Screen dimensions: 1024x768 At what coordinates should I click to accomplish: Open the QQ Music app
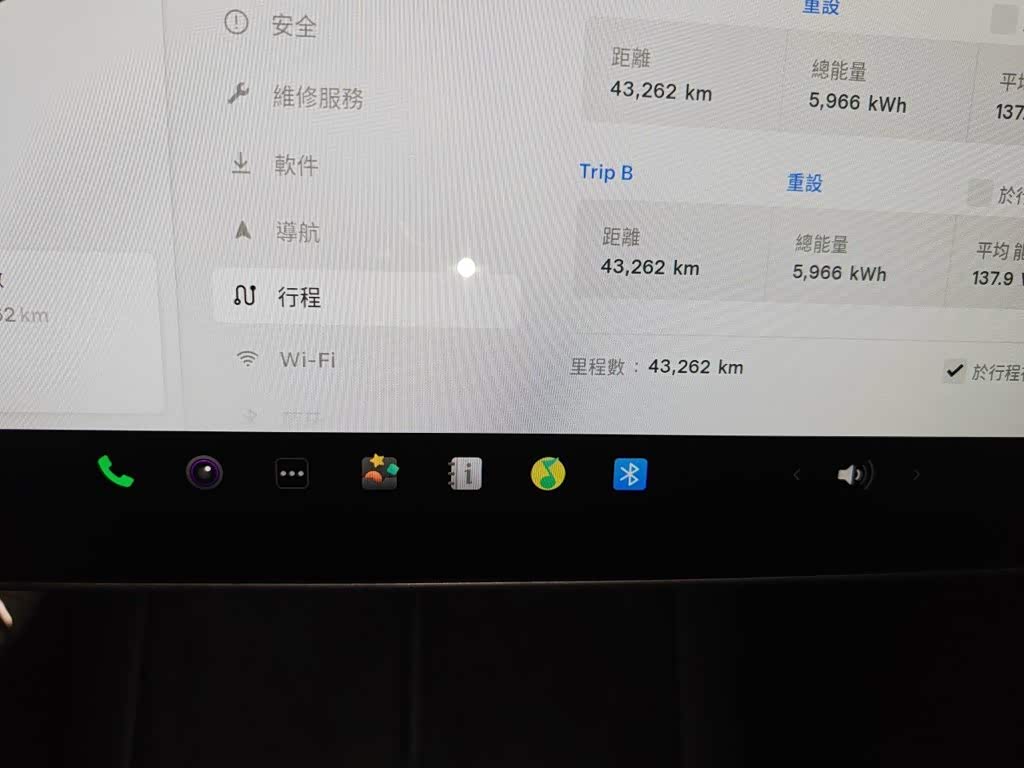(548, 473)
